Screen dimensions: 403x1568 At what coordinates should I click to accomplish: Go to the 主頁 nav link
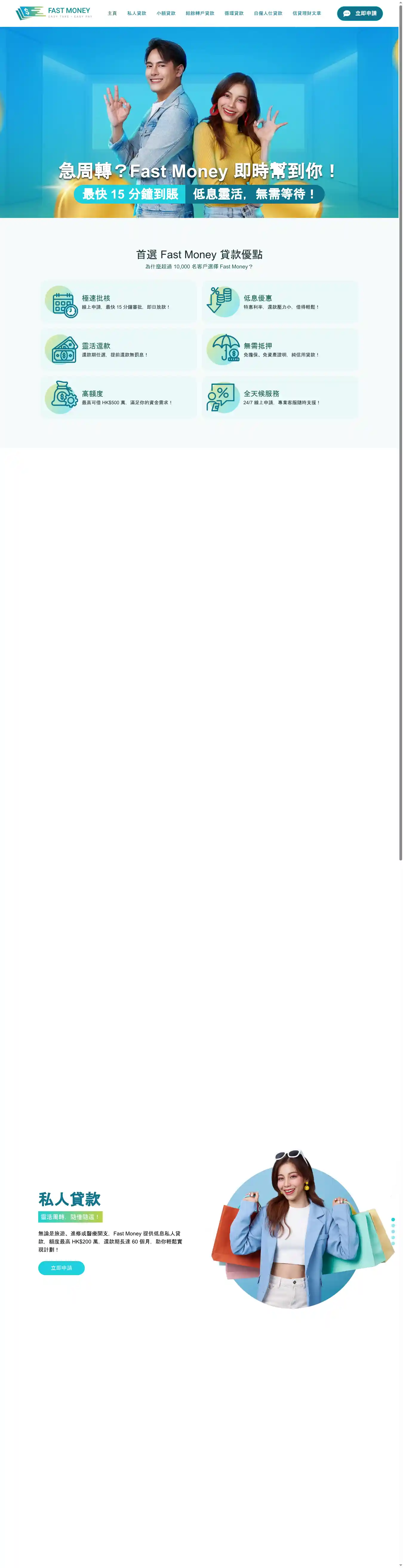pyautogui.click(x=112, y=13)
